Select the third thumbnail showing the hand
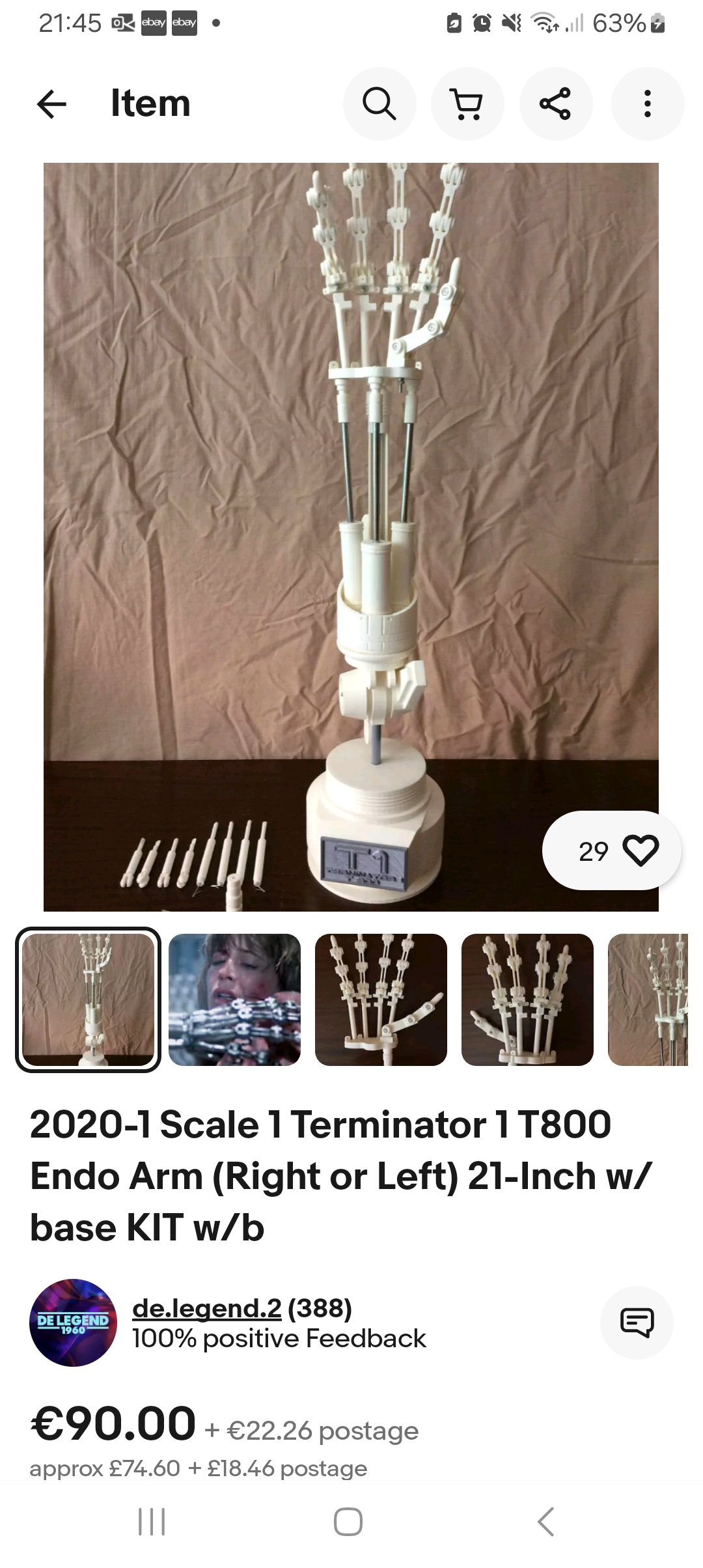 (x=381, y=1000)
